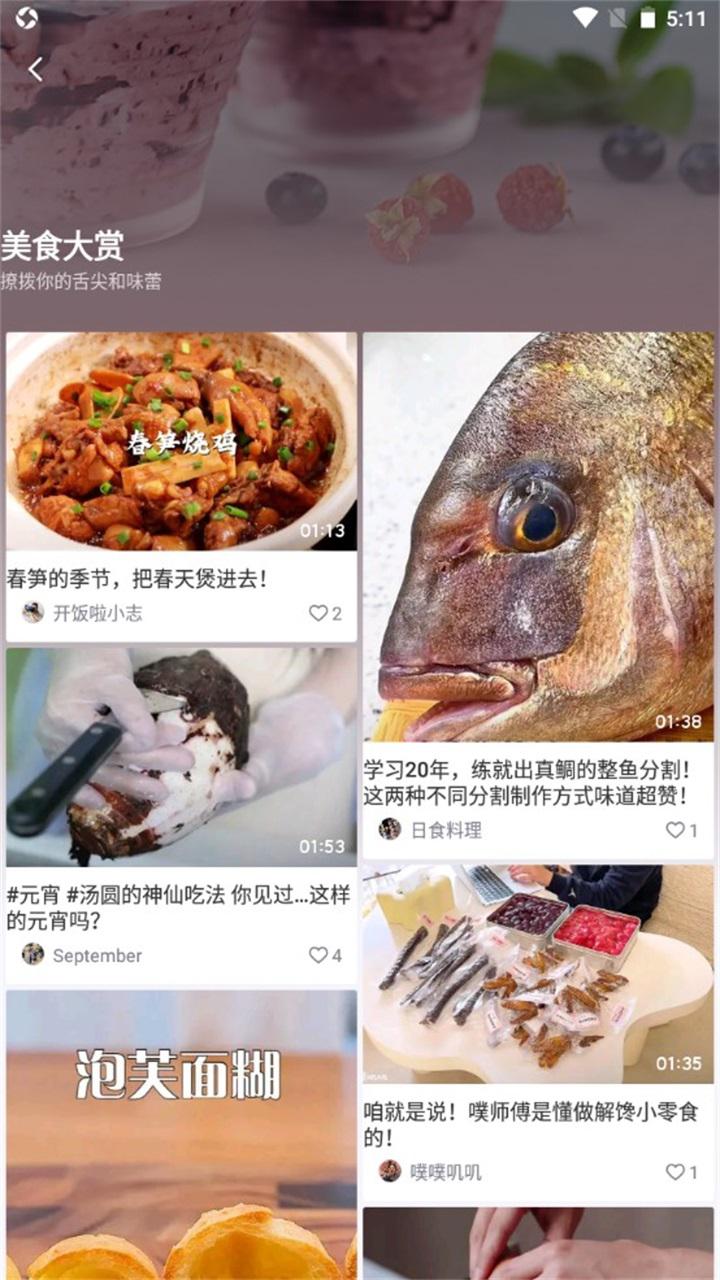Open September's author profile
Viewport: 720px width, 1280px height.
coord(82,955)
